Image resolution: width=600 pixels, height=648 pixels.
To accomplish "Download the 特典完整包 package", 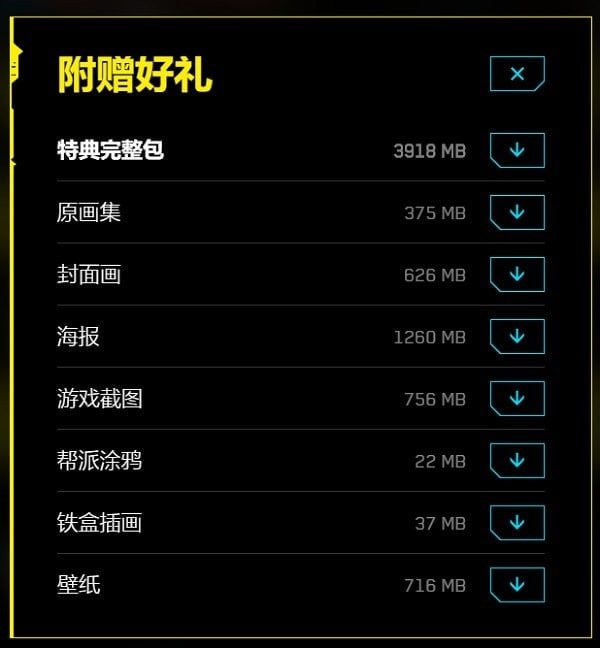I will pyautogui.click(x=517, y=151).
